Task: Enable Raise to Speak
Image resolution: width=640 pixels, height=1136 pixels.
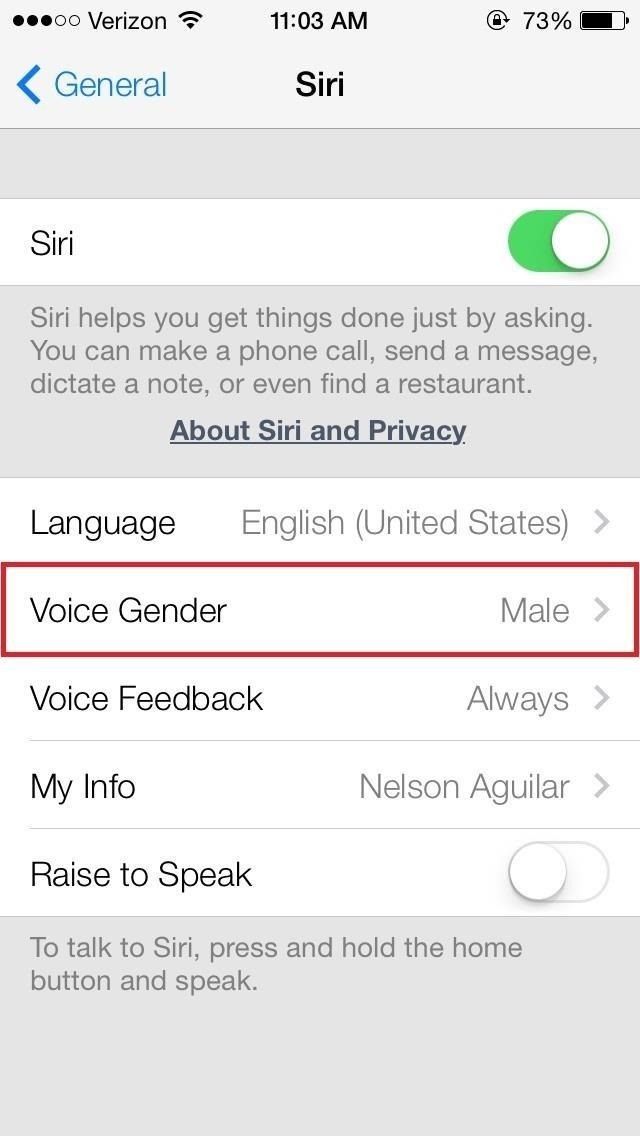Action: pos(558,874)
